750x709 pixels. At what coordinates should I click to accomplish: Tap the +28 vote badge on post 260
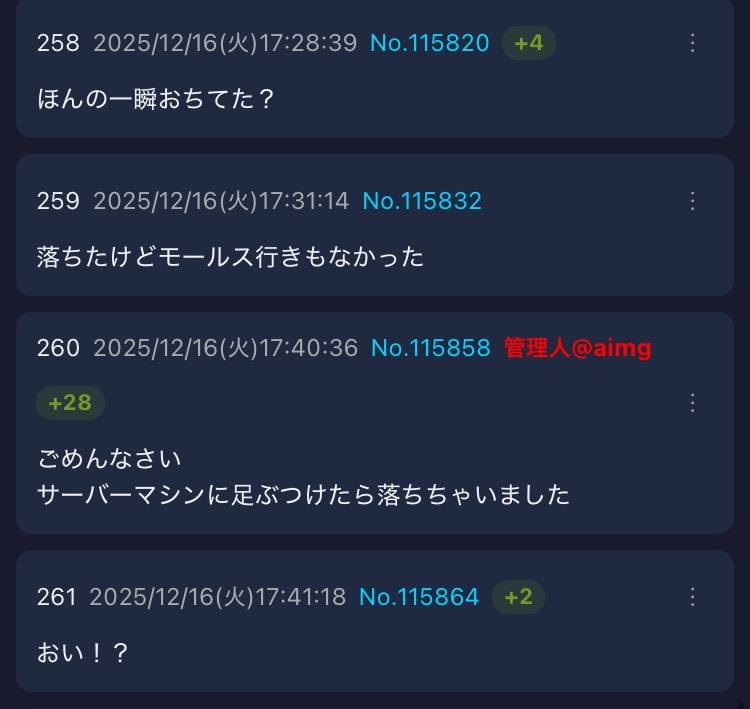pyautogui.click(x=70, y=403)
